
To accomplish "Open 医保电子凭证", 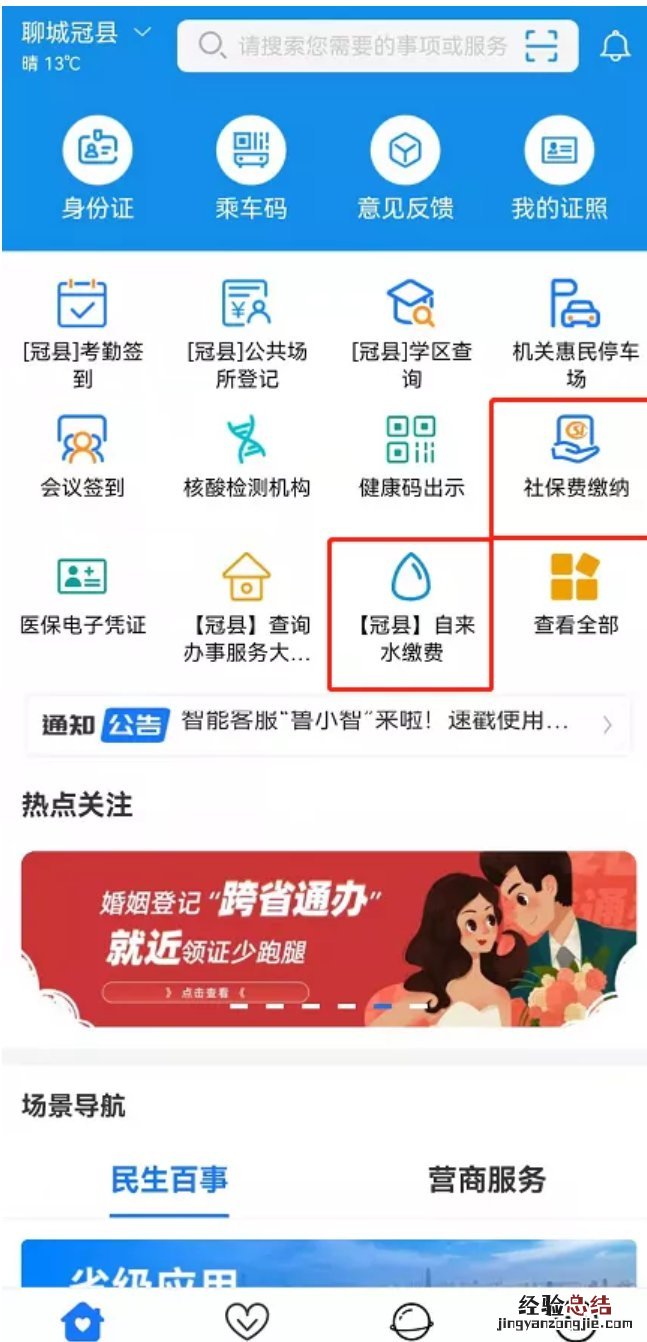I will pyautogui.click(x=82, y=594).
